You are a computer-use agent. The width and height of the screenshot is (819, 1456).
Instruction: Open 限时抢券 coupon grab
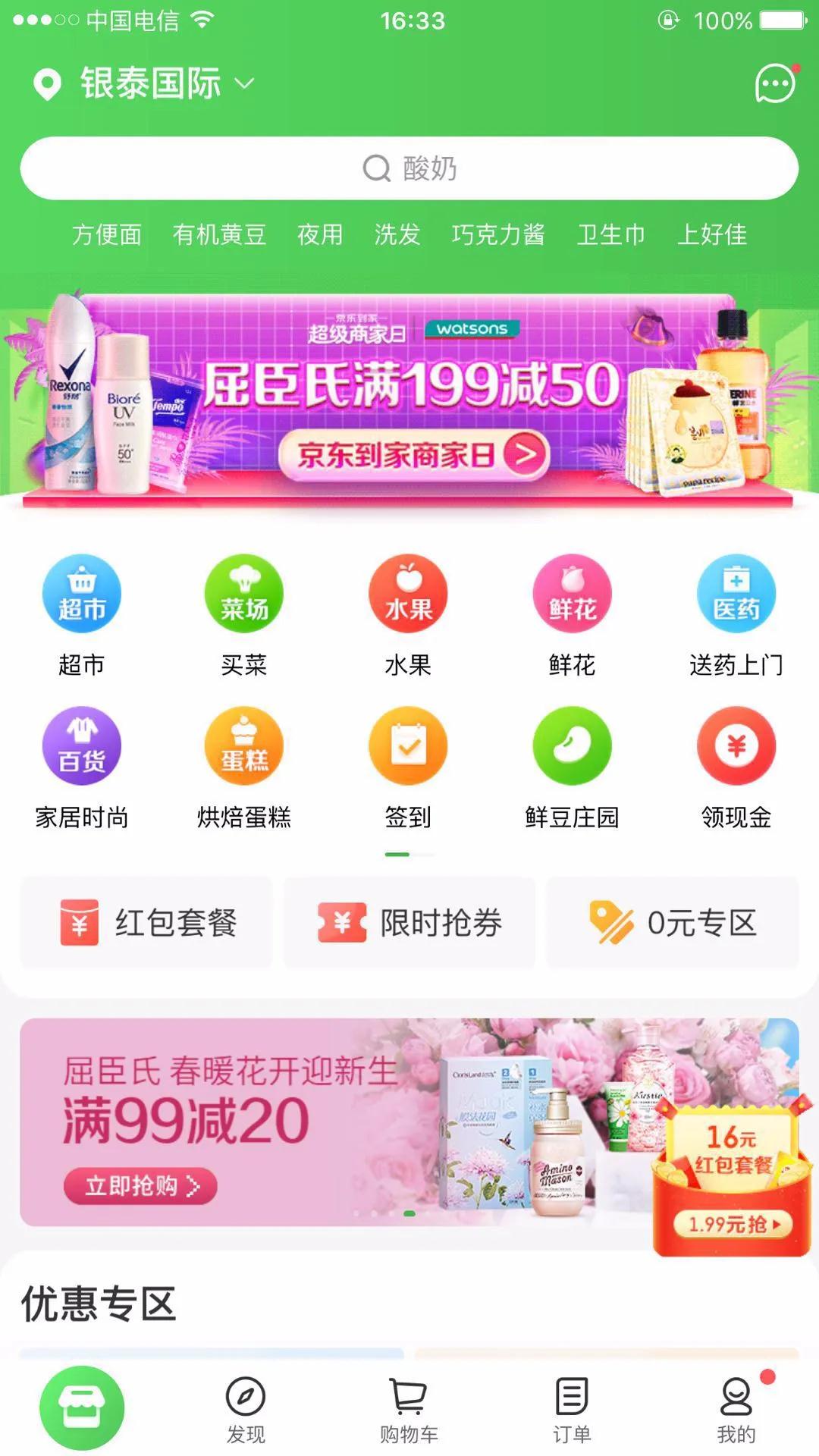coord(409,923)
